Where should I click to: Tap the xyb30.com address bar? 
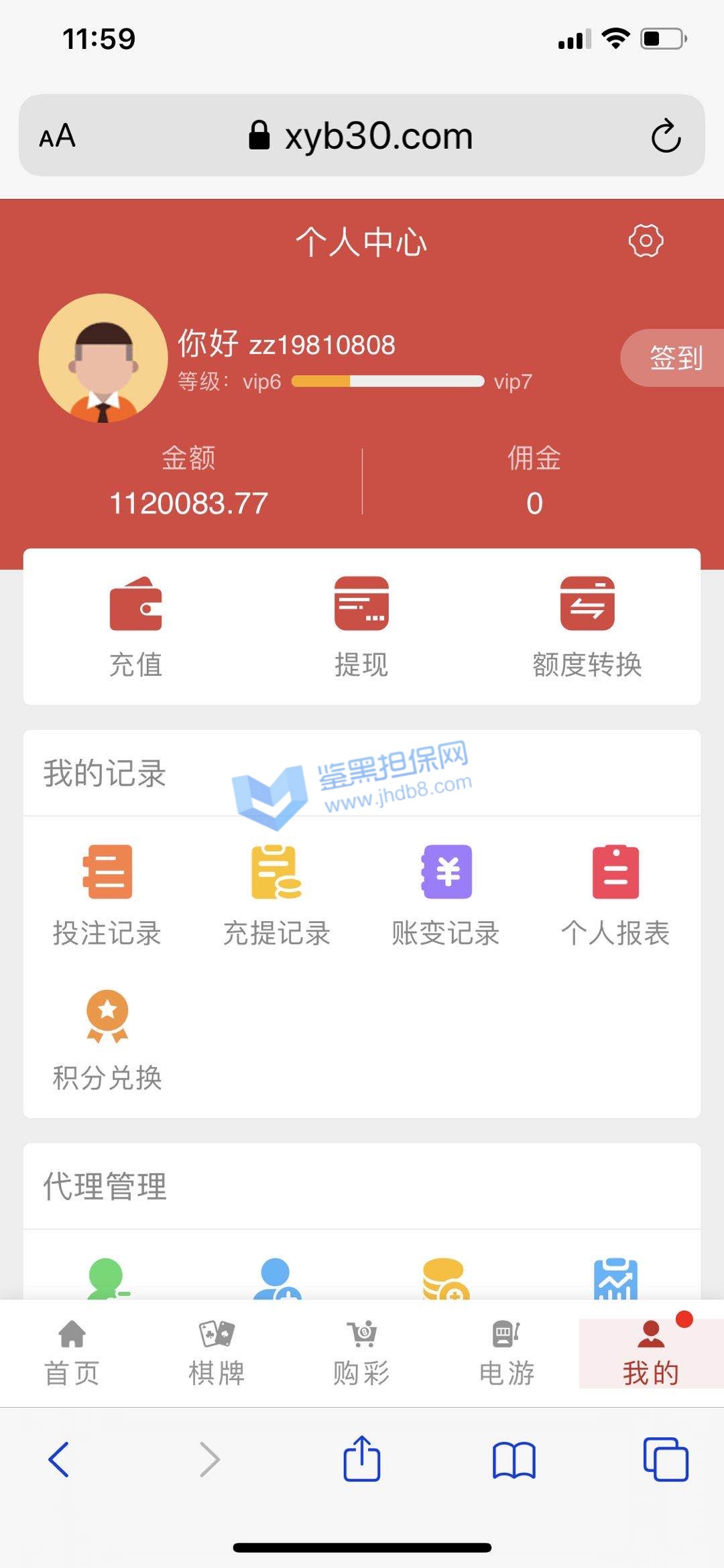[x=362, y=136]
